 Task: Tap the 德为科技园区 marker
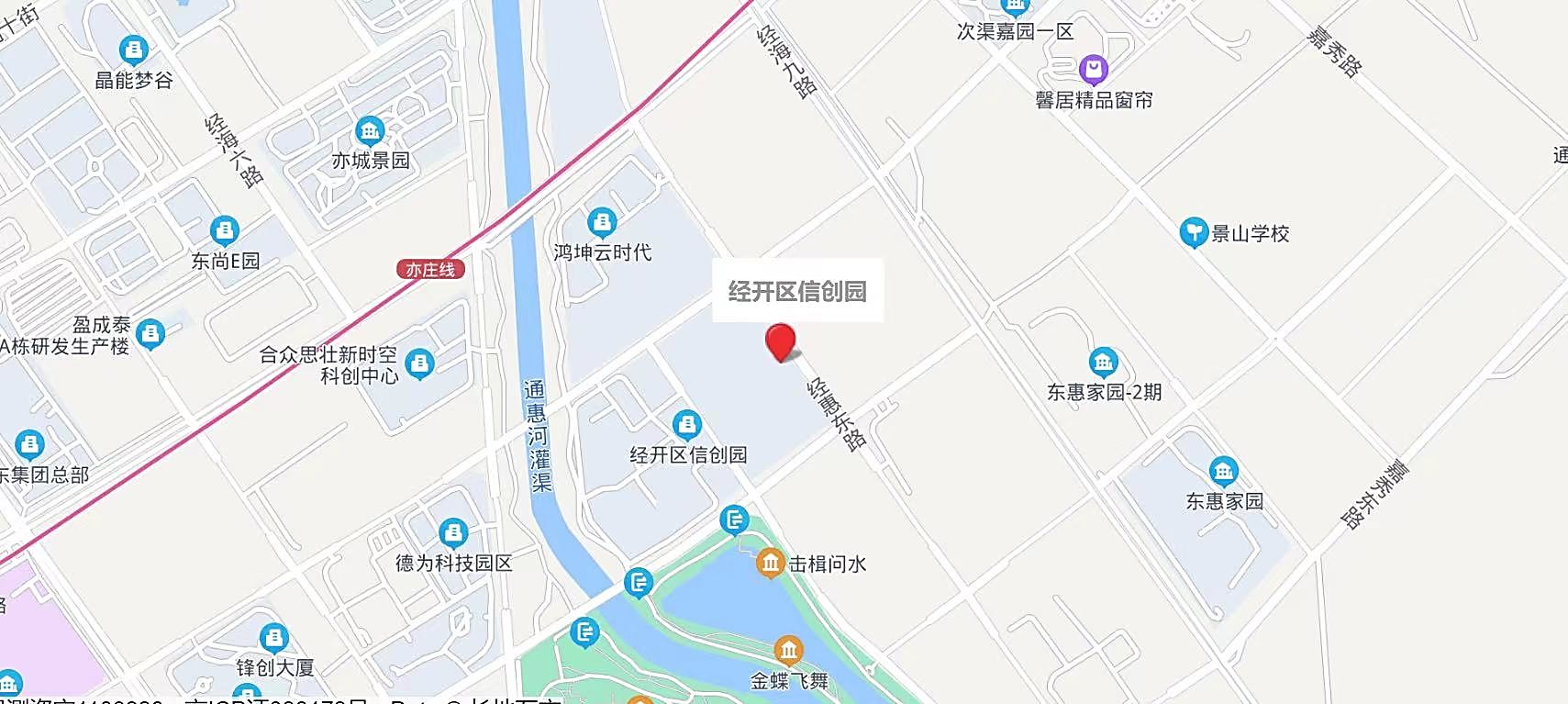[x=453, y=533]
